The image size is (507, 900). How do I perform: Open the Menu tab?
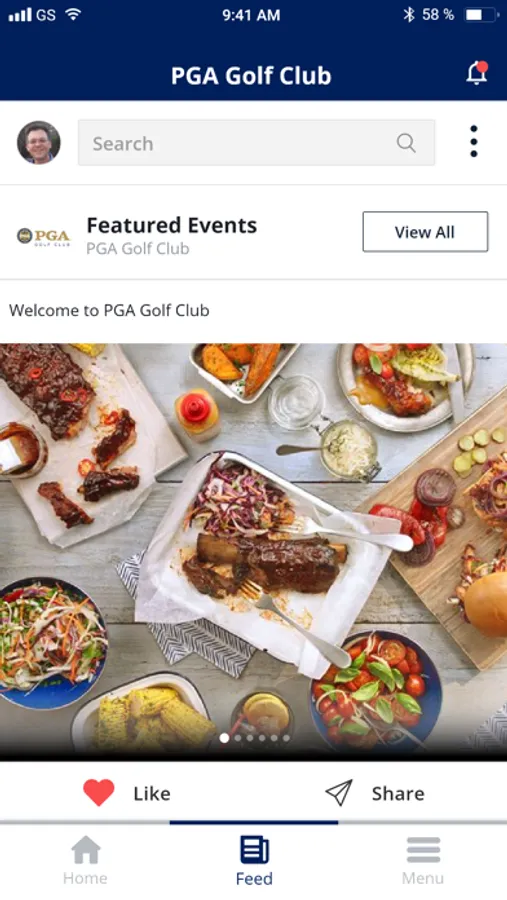coord(423,860)
